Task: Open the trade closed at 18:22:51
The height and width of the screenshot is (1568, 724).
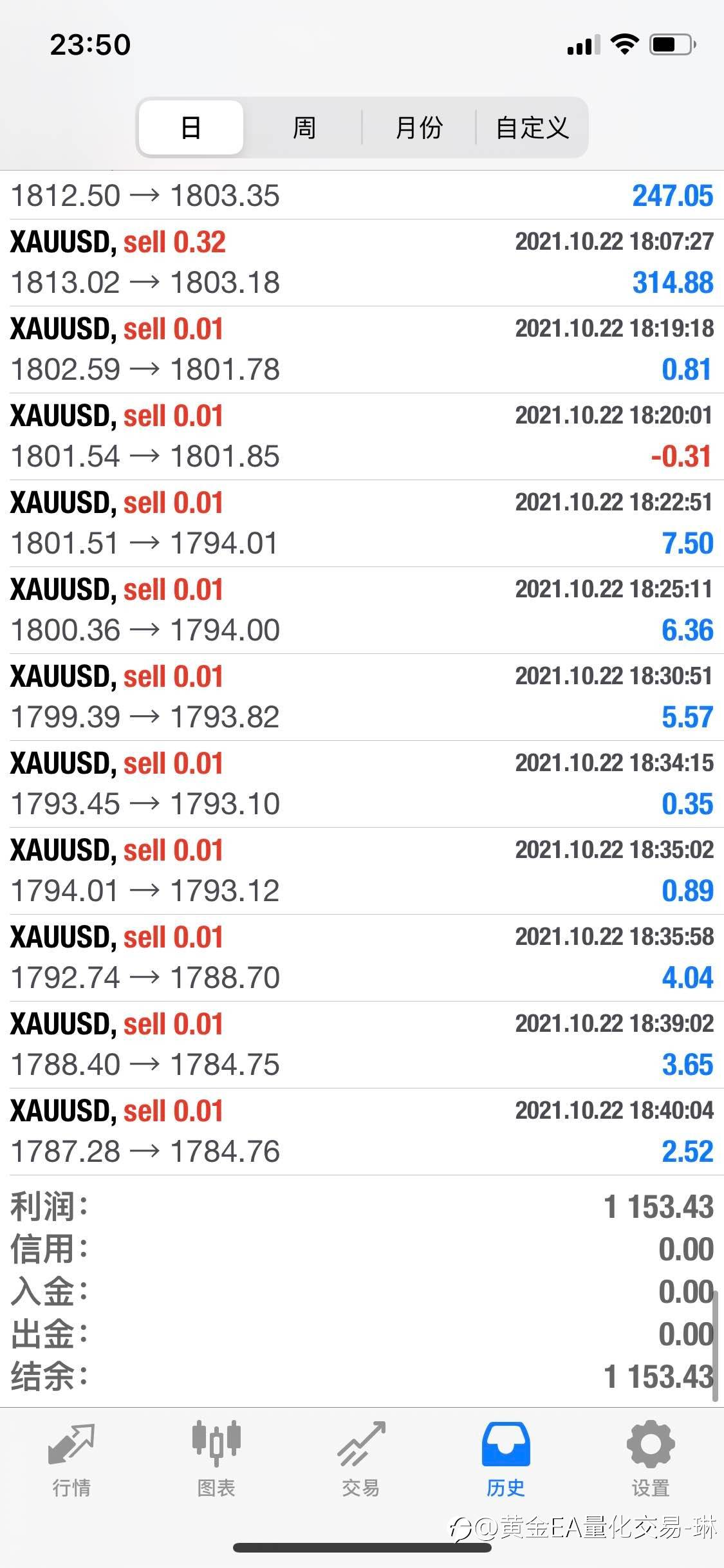Action: point(362,523)
